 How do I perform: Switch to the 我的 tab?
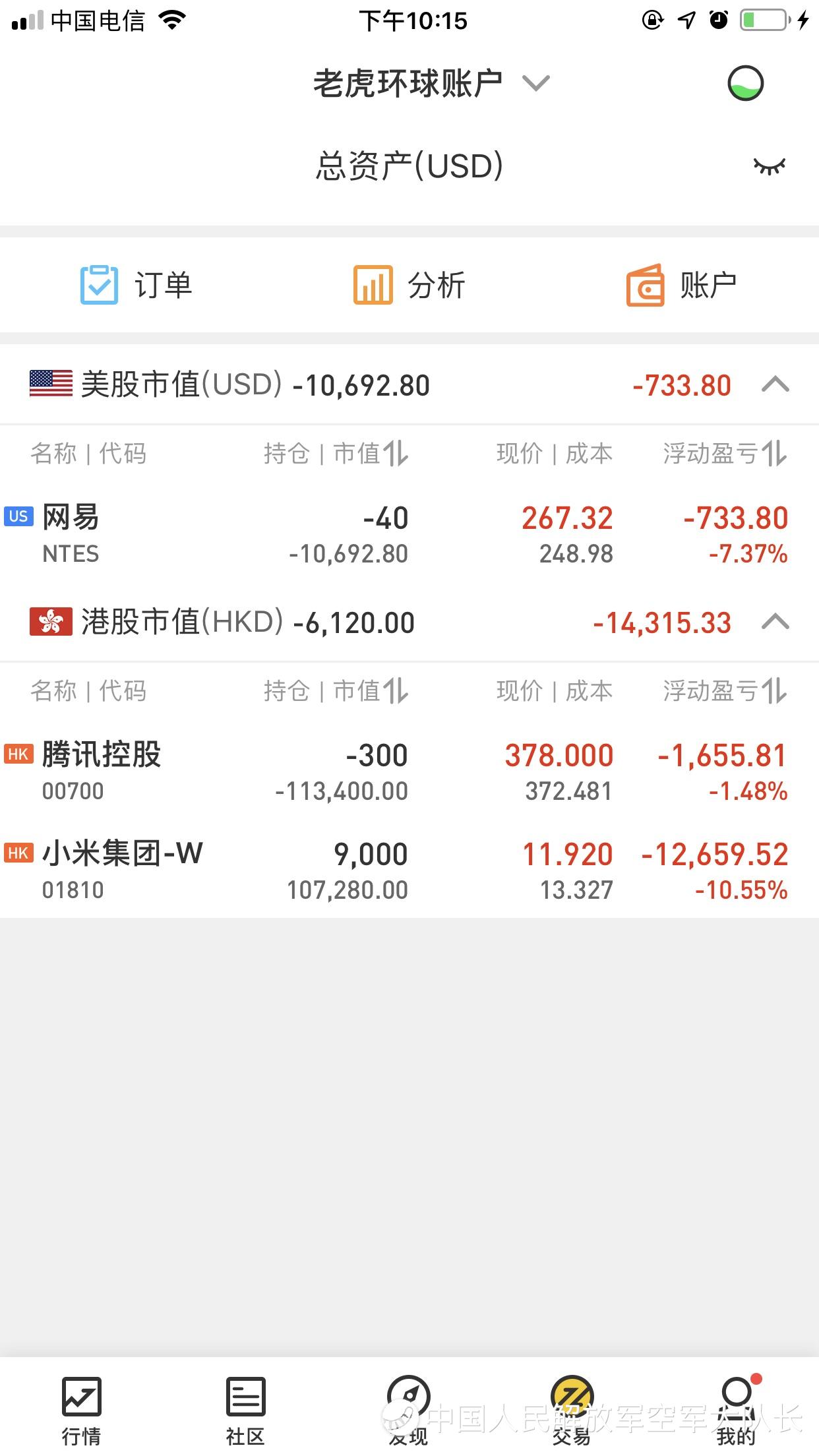click(x=737, y=1410)
